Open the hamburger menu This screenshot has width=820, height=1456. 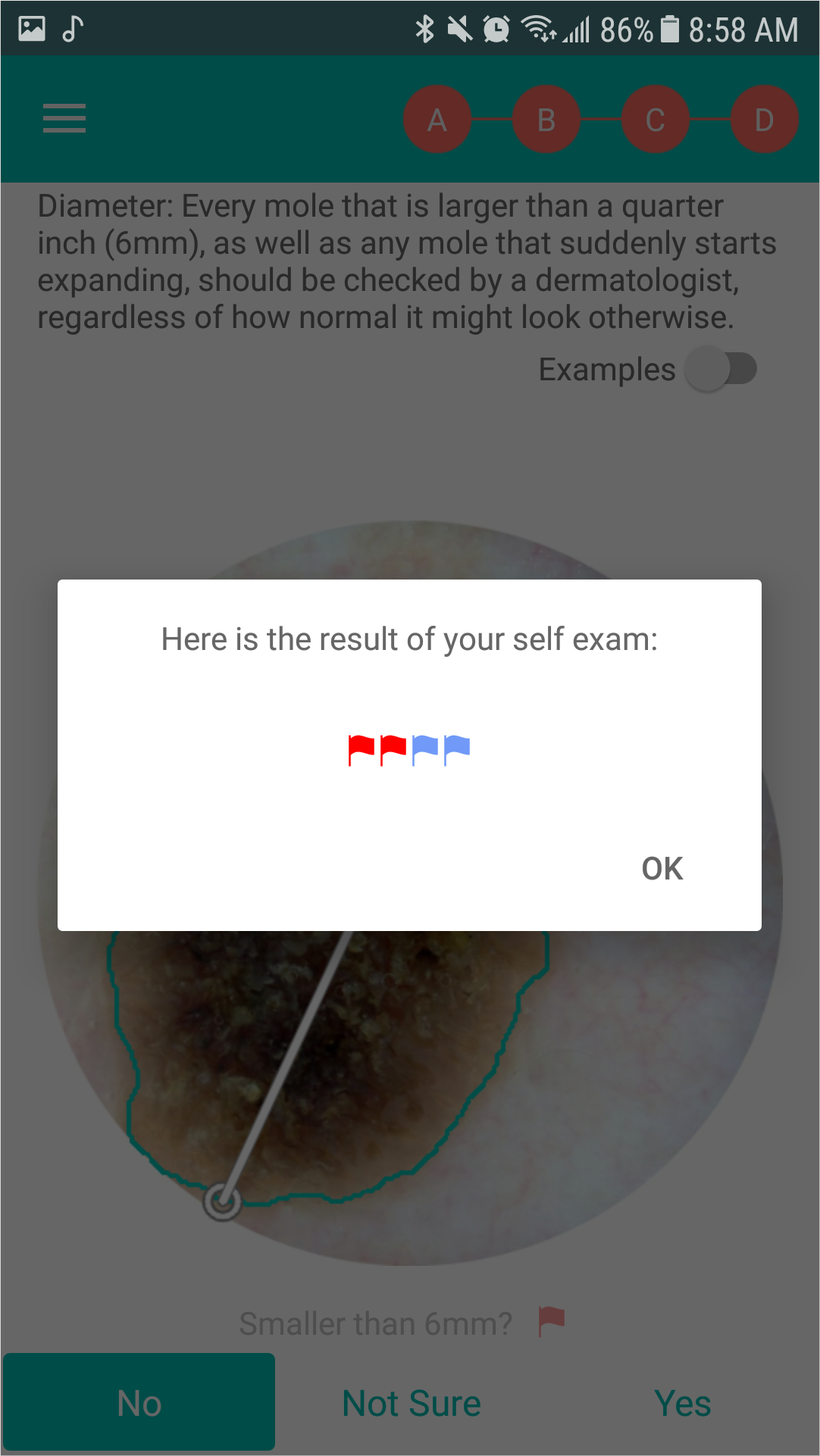click(x=64, y=119)
